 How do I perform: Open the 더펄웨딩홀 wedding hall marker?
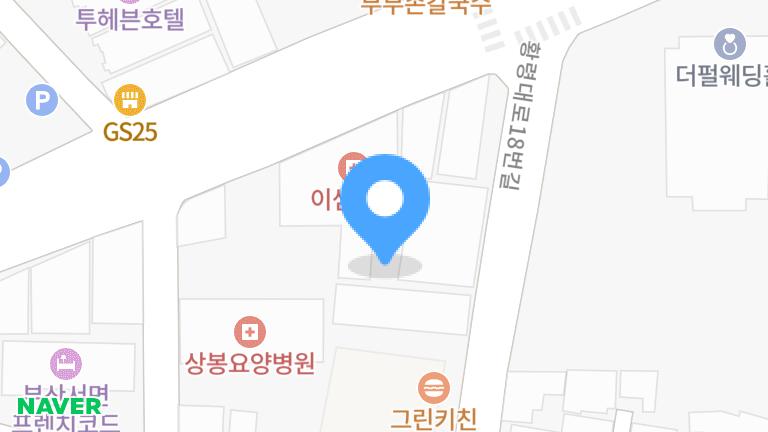click(x=730, y=44)
